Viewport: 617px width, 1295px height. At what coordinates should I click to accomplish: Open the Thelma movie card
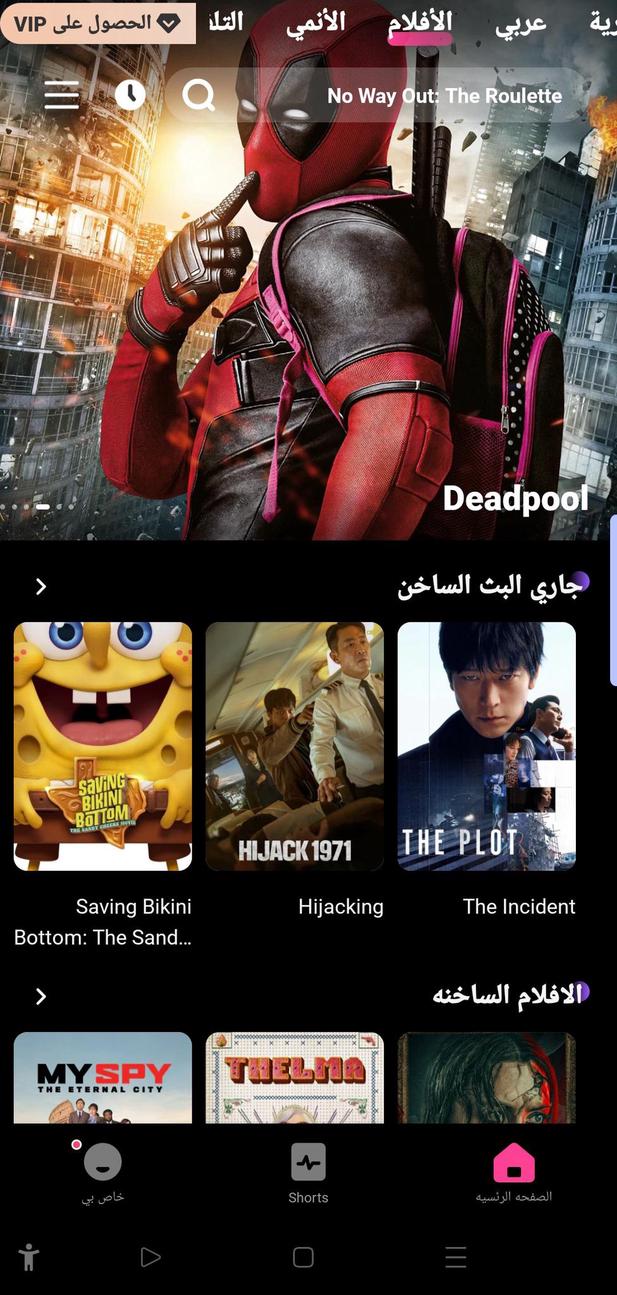click(x=295, y=1077)
